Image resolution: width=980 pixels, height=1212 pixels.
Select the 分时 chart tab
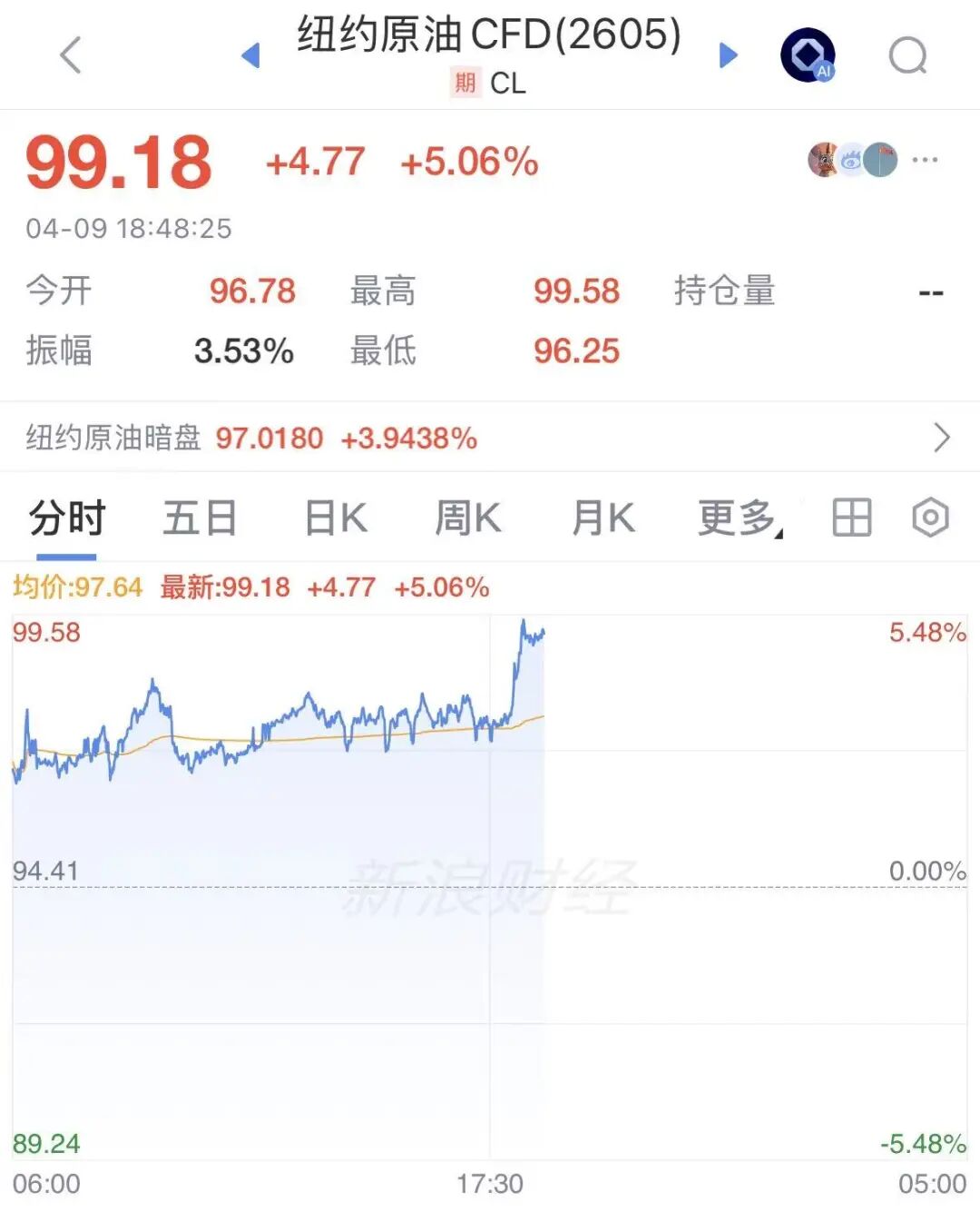(x=67, y=518)
